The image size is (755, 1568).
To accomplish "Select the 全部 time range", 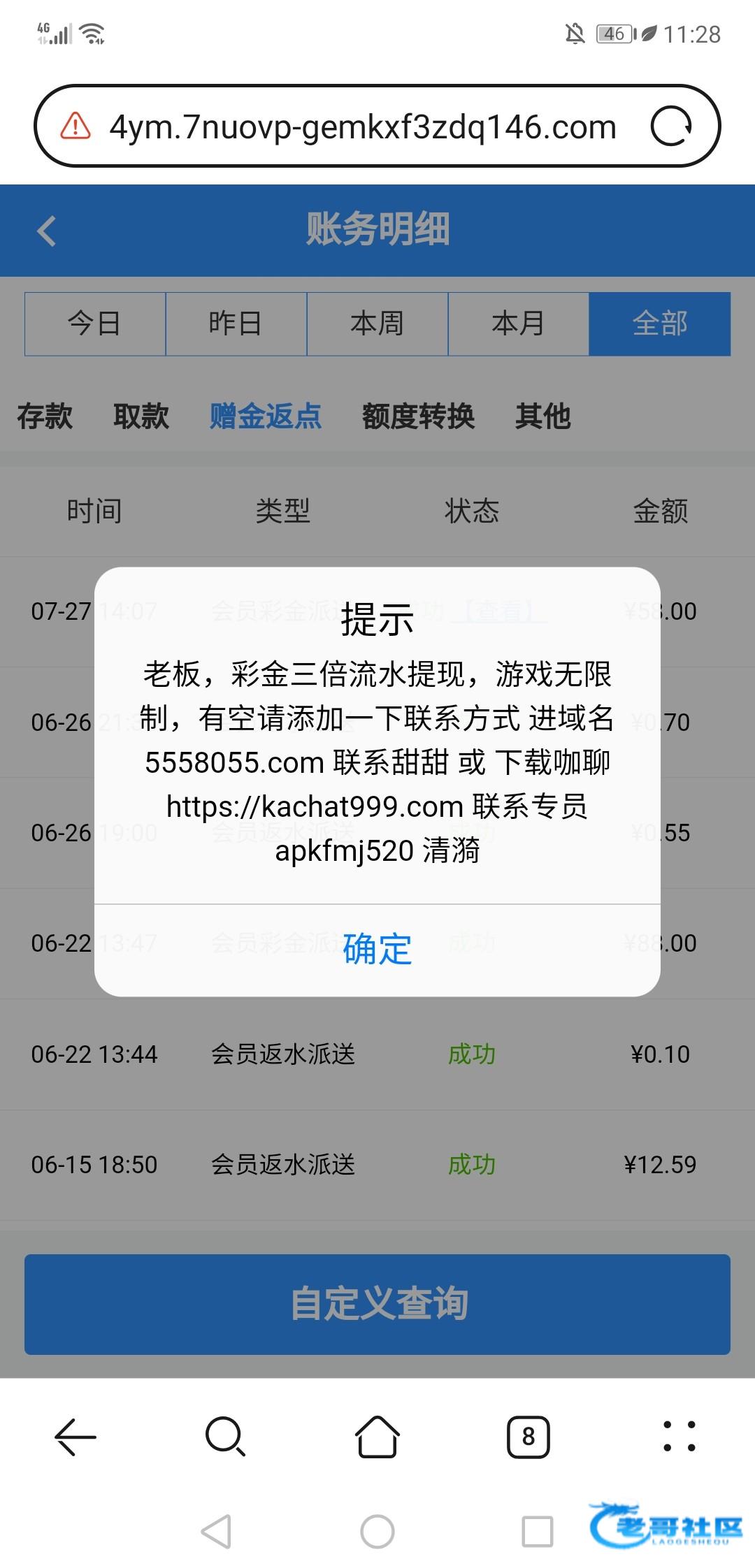I will (x=659, y=324).
